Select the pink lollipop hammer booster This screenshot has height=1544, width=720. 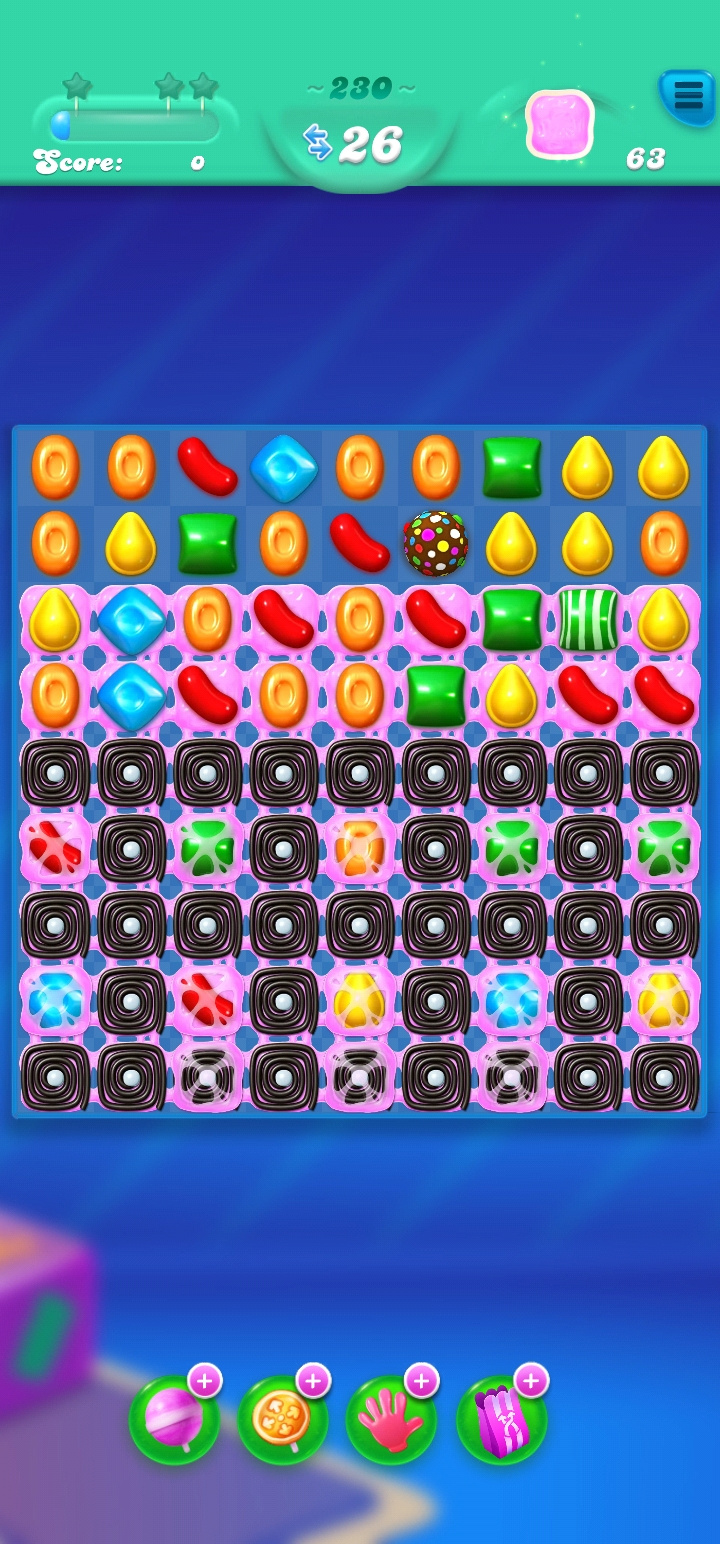(174, 1420)
